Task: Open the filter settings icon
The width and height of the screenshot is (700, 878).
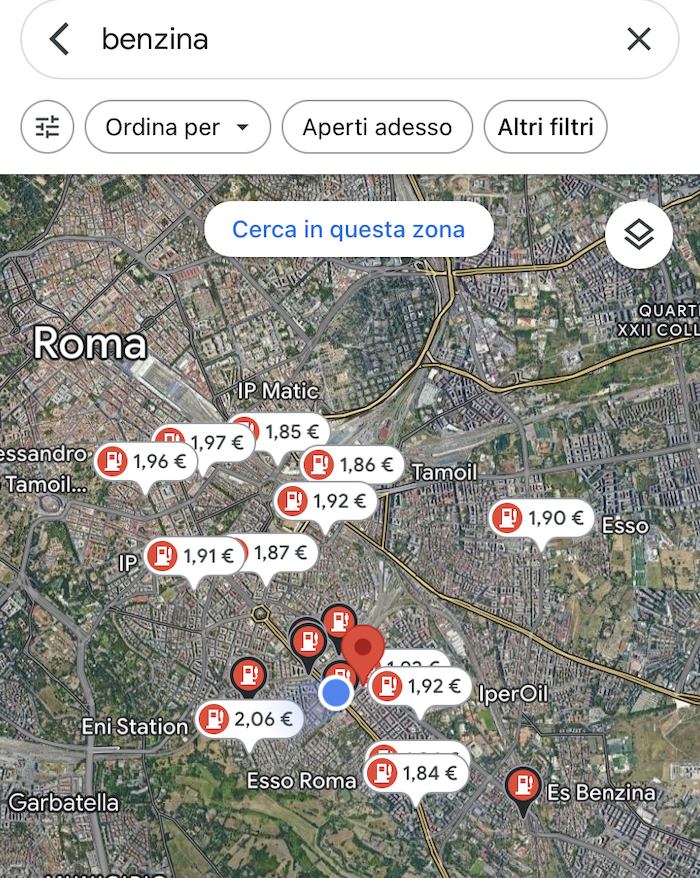Action: [47, 127]
